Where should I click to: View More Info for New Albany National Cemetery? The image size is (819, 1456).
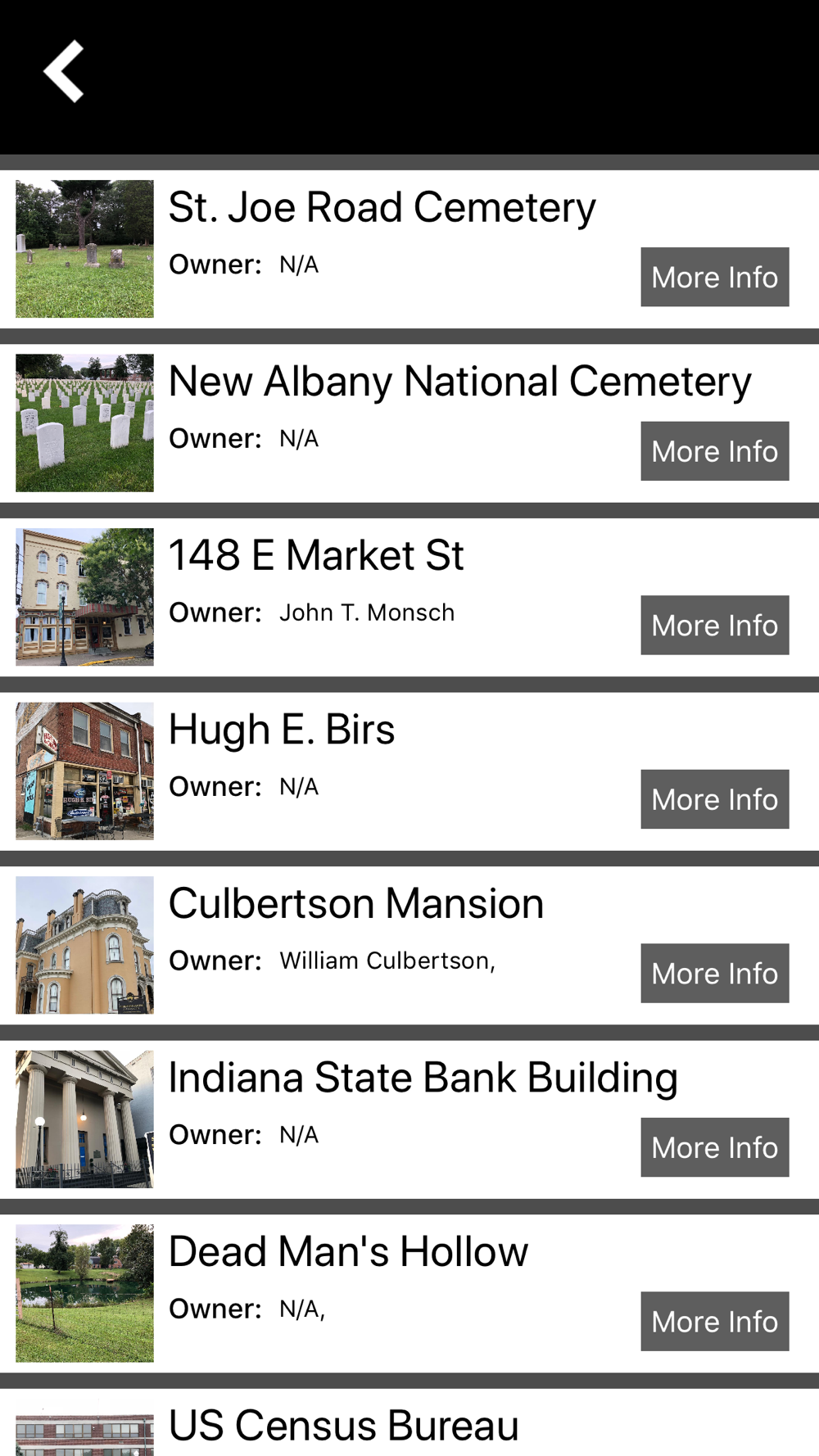[714, 451]
